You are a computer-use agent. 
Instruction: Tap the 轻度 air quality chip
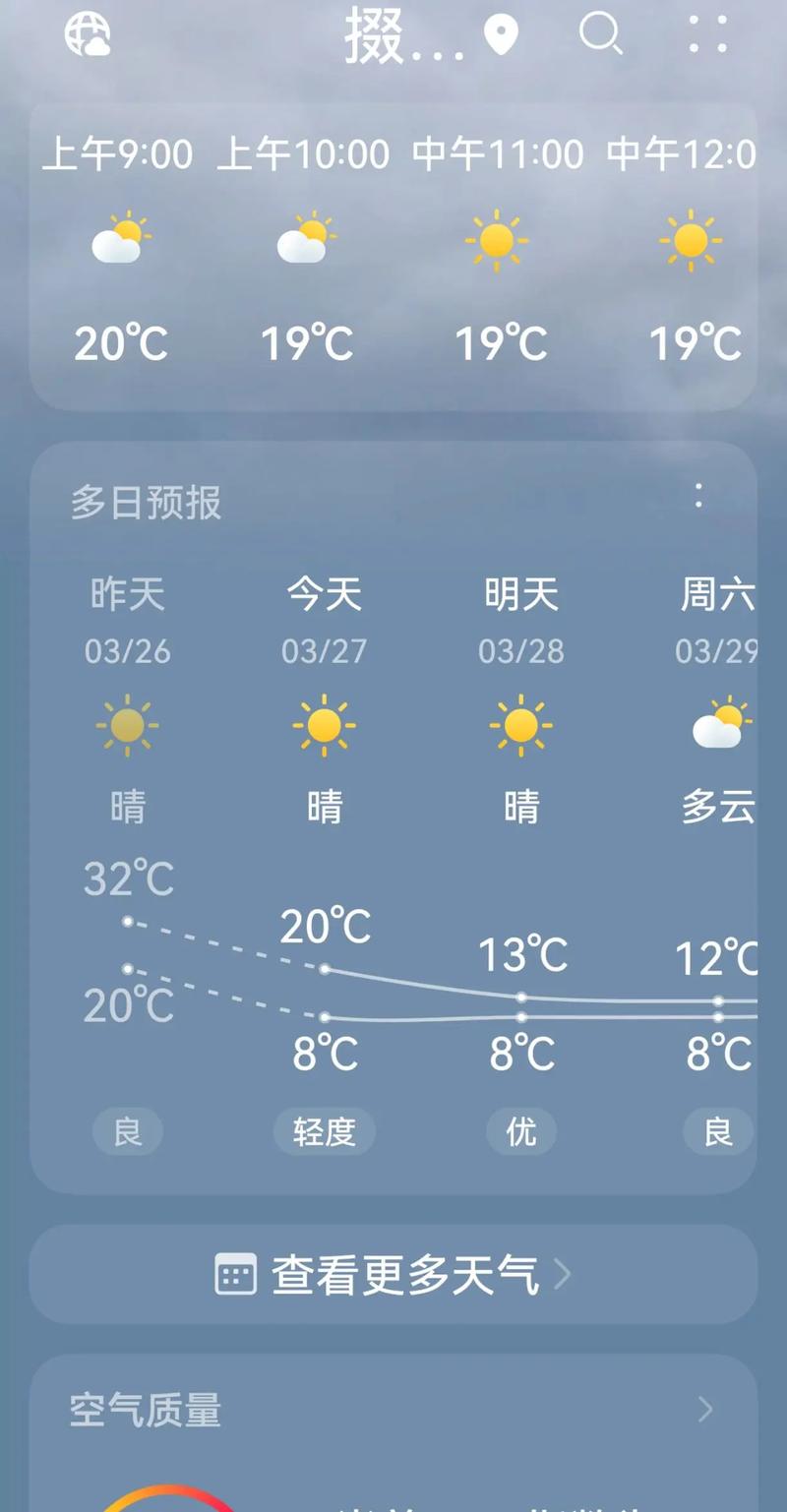tap(324, 1131)
